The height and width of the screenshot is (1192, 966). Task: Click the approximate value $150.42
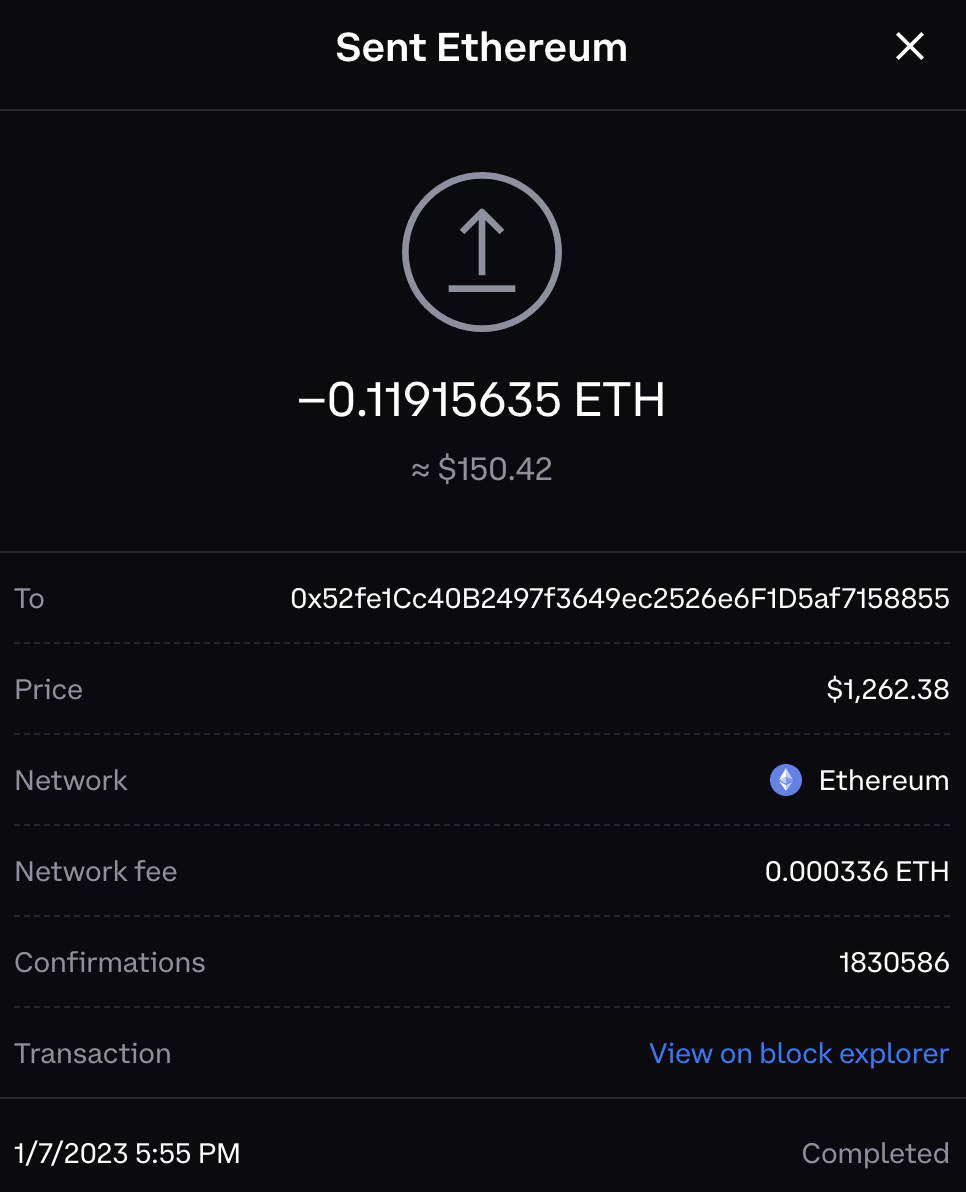(x=483, y=468)
